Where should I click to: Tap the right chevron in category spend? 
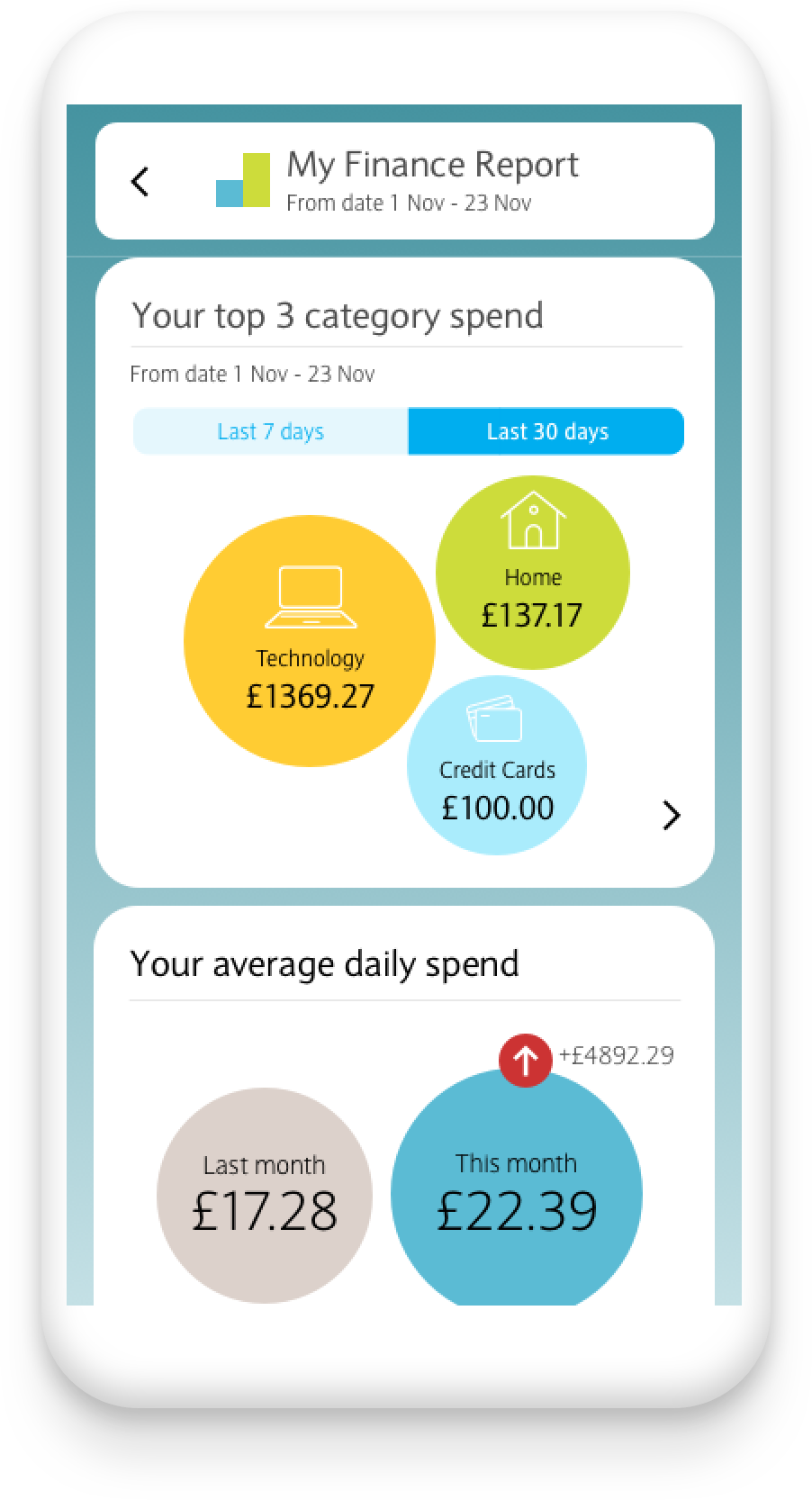(671, 815)
